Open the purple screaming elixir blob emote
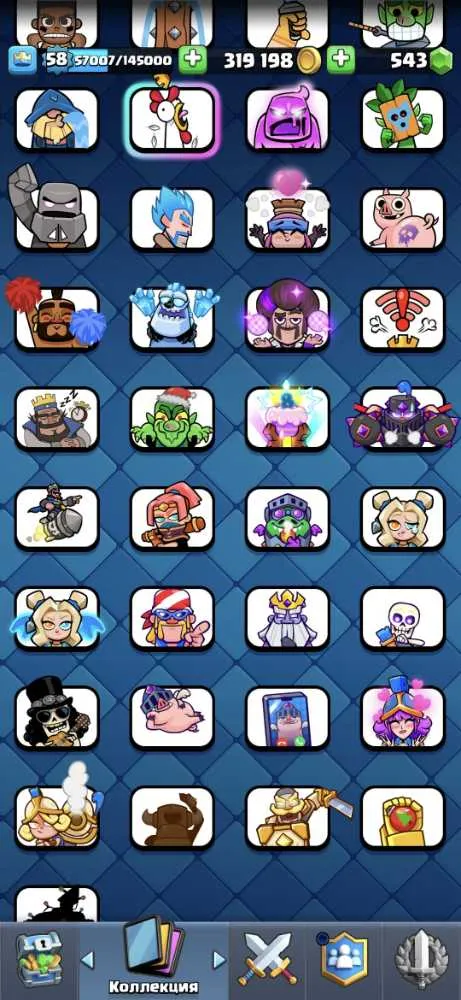Screen dimensions: 461x1000 point(288,119)
